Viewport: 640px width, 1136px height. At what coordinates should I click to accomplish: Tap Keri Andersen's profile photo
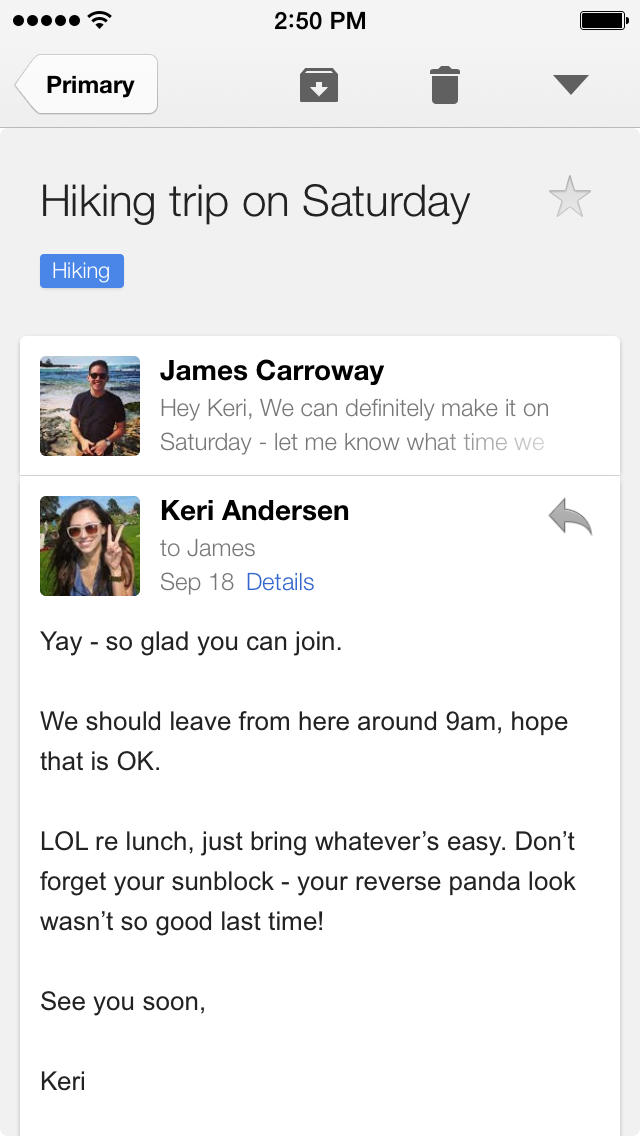click(90, 546)
